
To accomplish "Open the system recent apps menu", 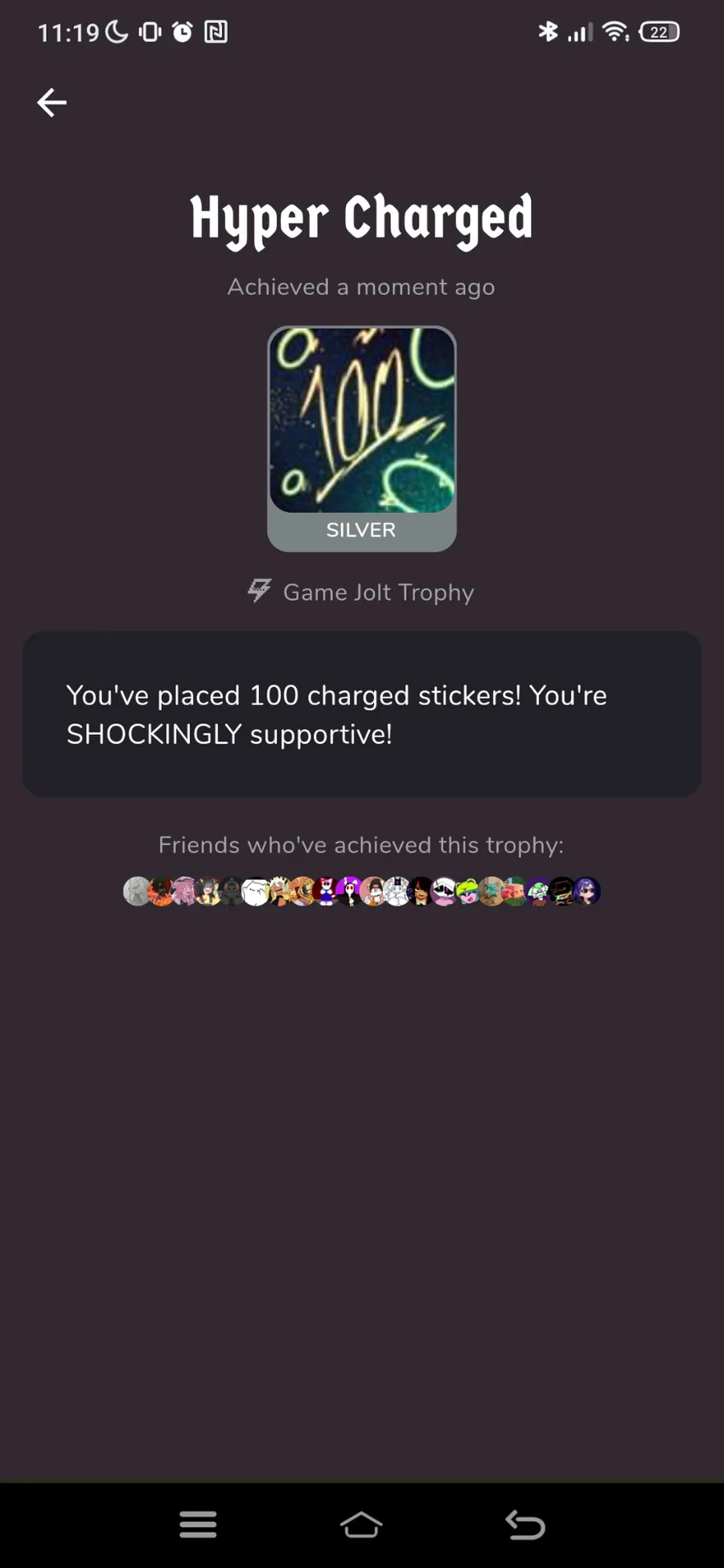I will pyautogui.click(x=198, y=1524).
